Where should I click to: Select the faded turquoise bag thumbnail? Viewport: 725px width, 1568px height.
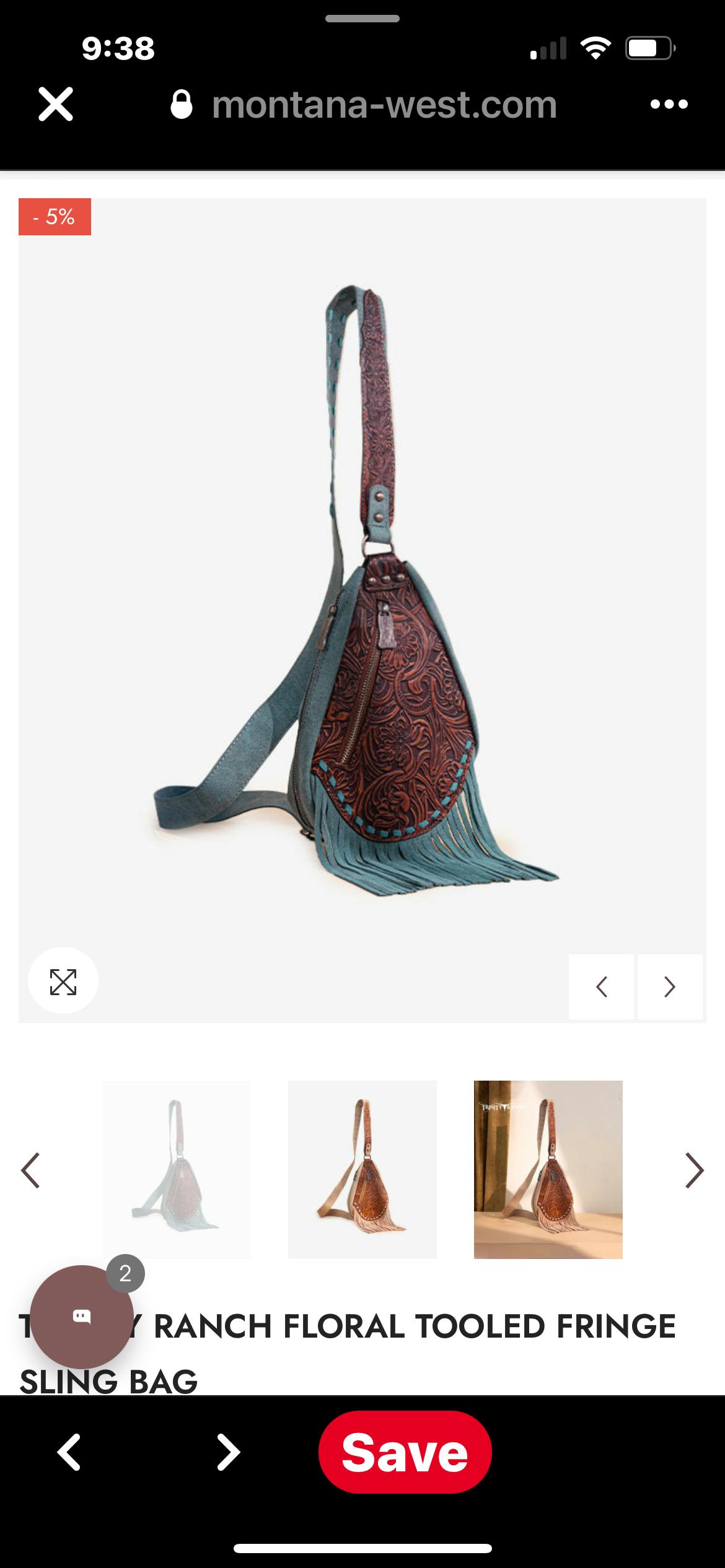click(177, 1169)
